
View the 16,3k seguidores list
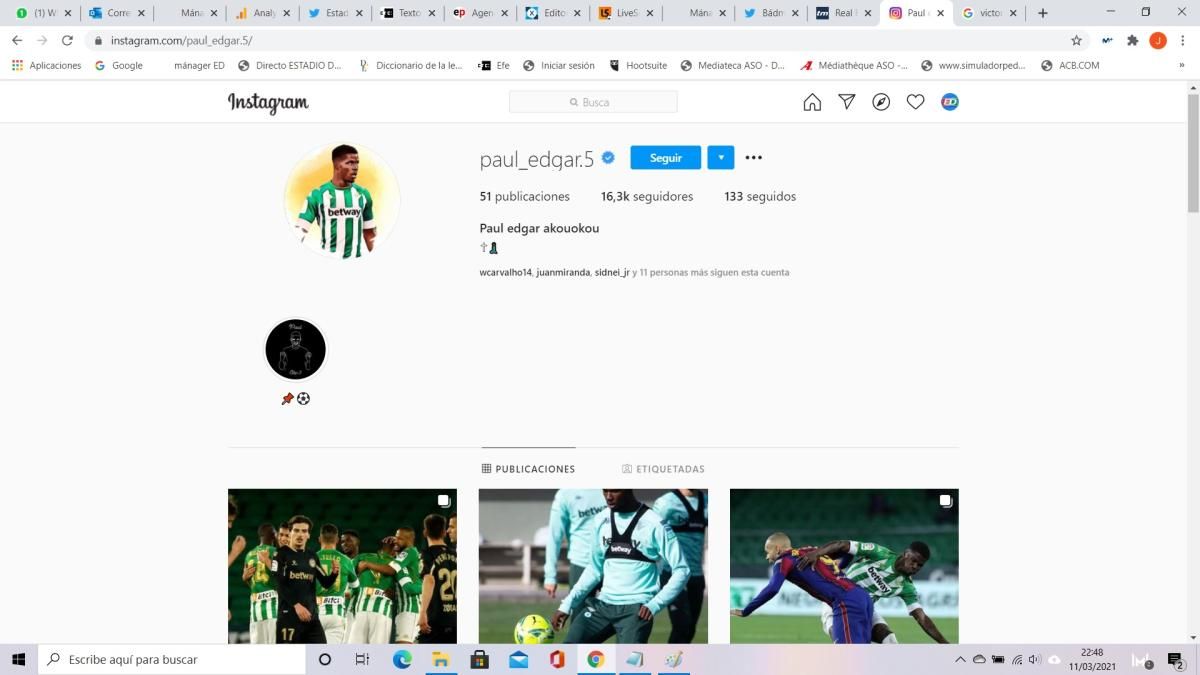pyautogui.click(x=647, y=197)
